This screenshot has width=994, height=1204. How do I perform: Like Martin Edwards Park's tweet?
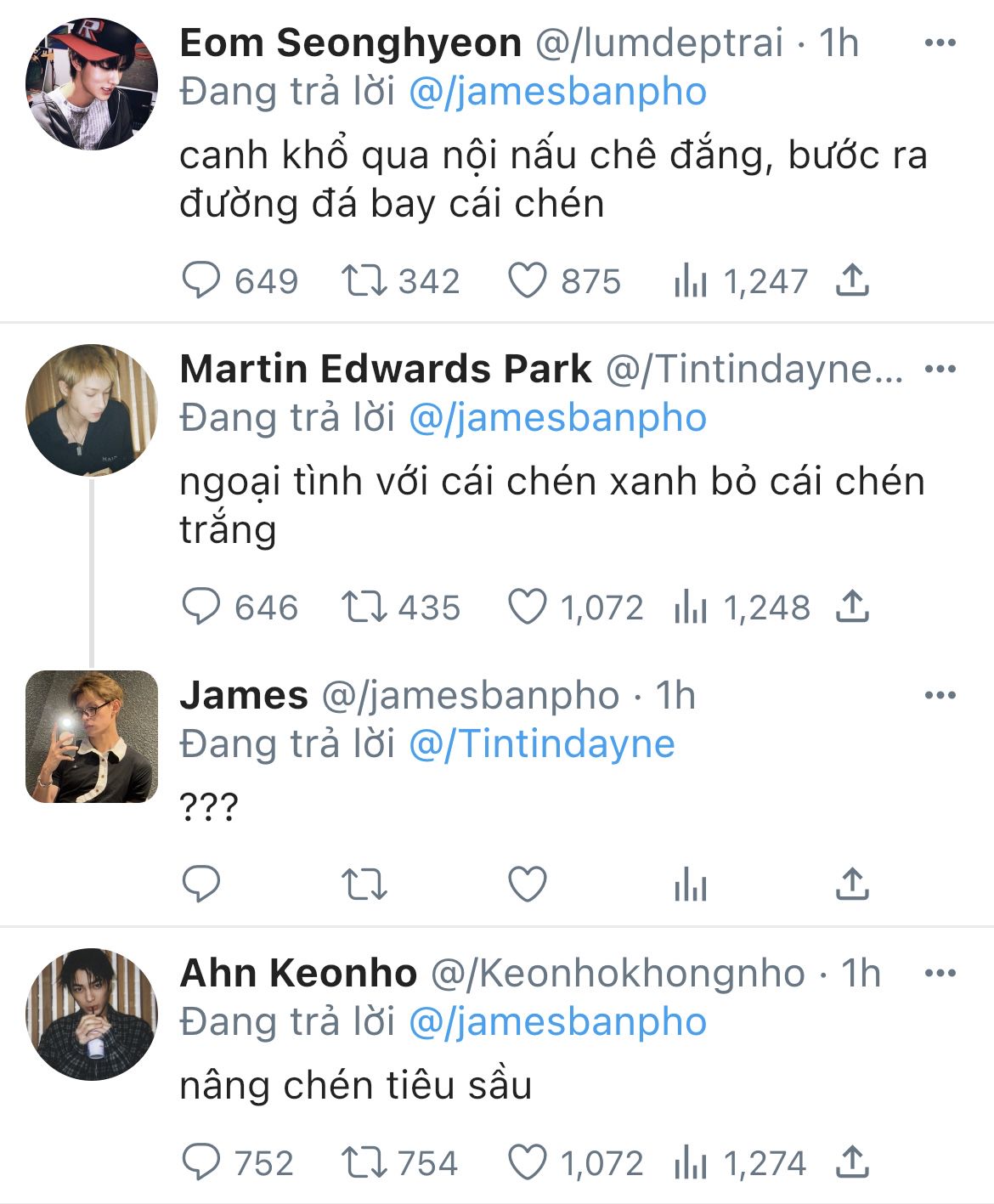tap(527, 608)
